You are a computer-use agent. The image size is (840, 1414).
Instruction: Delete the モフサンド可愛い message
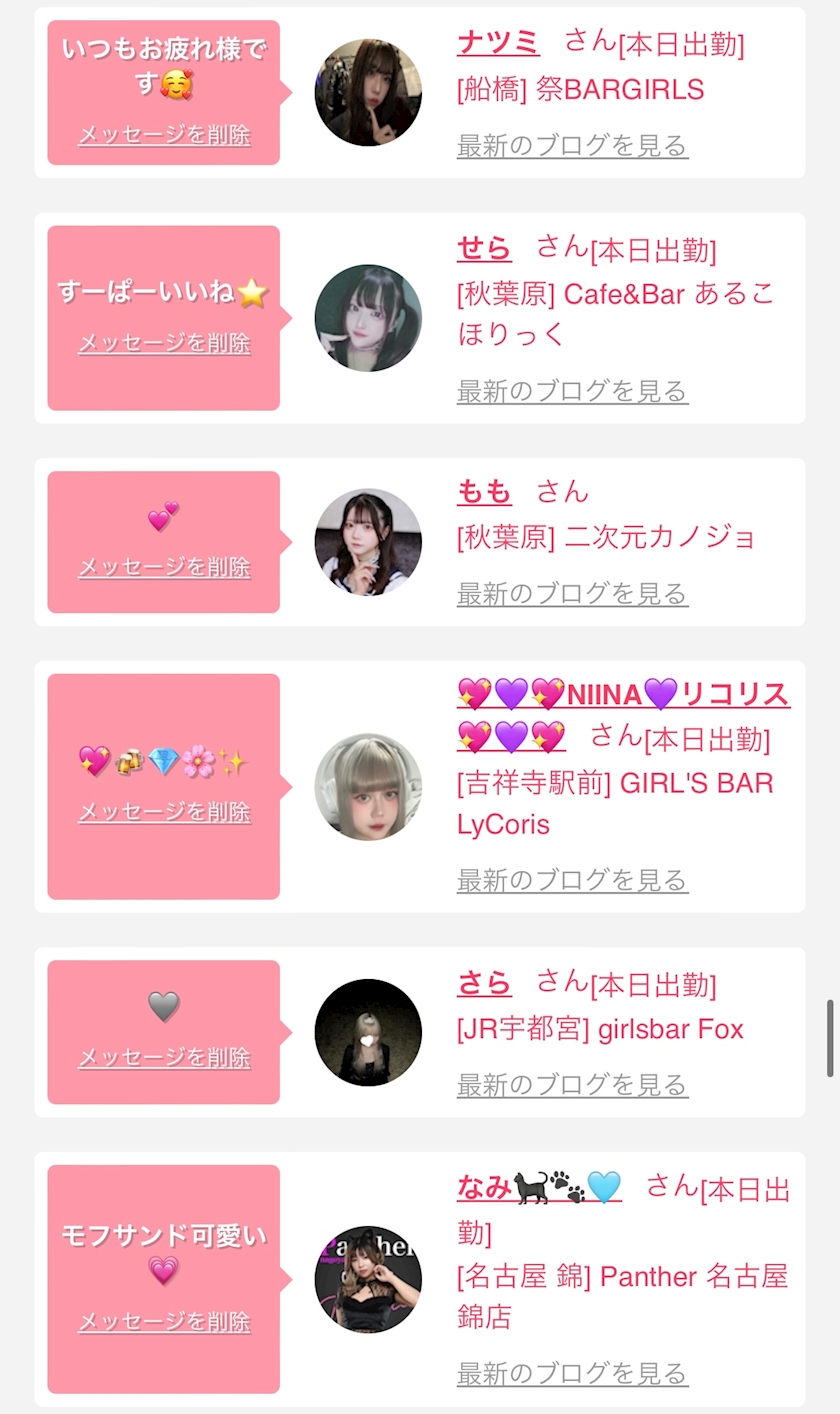tap(164, 1322)
